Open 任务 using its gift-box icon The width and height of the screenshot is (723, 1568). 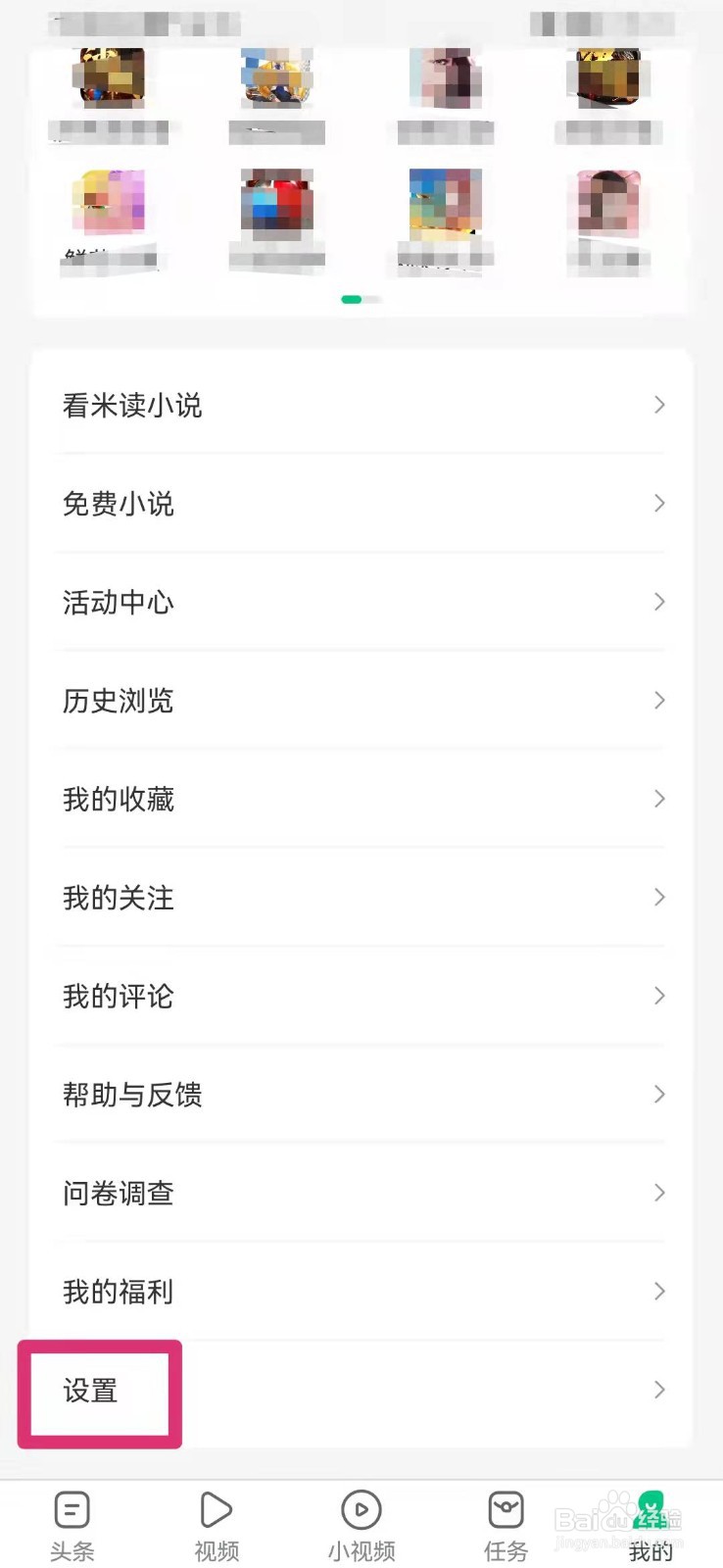[x=506, y=1509]
